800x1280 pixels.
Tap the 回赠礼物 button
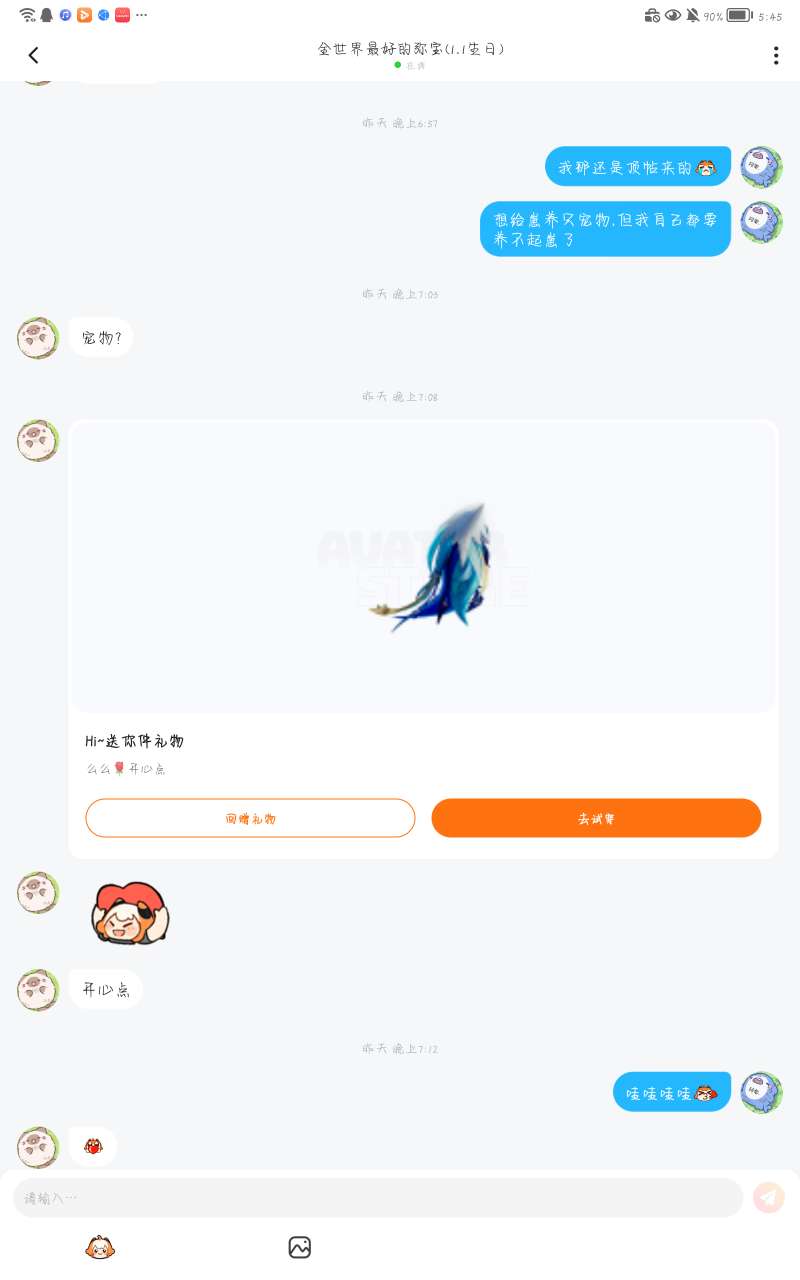tap(250, 818)
